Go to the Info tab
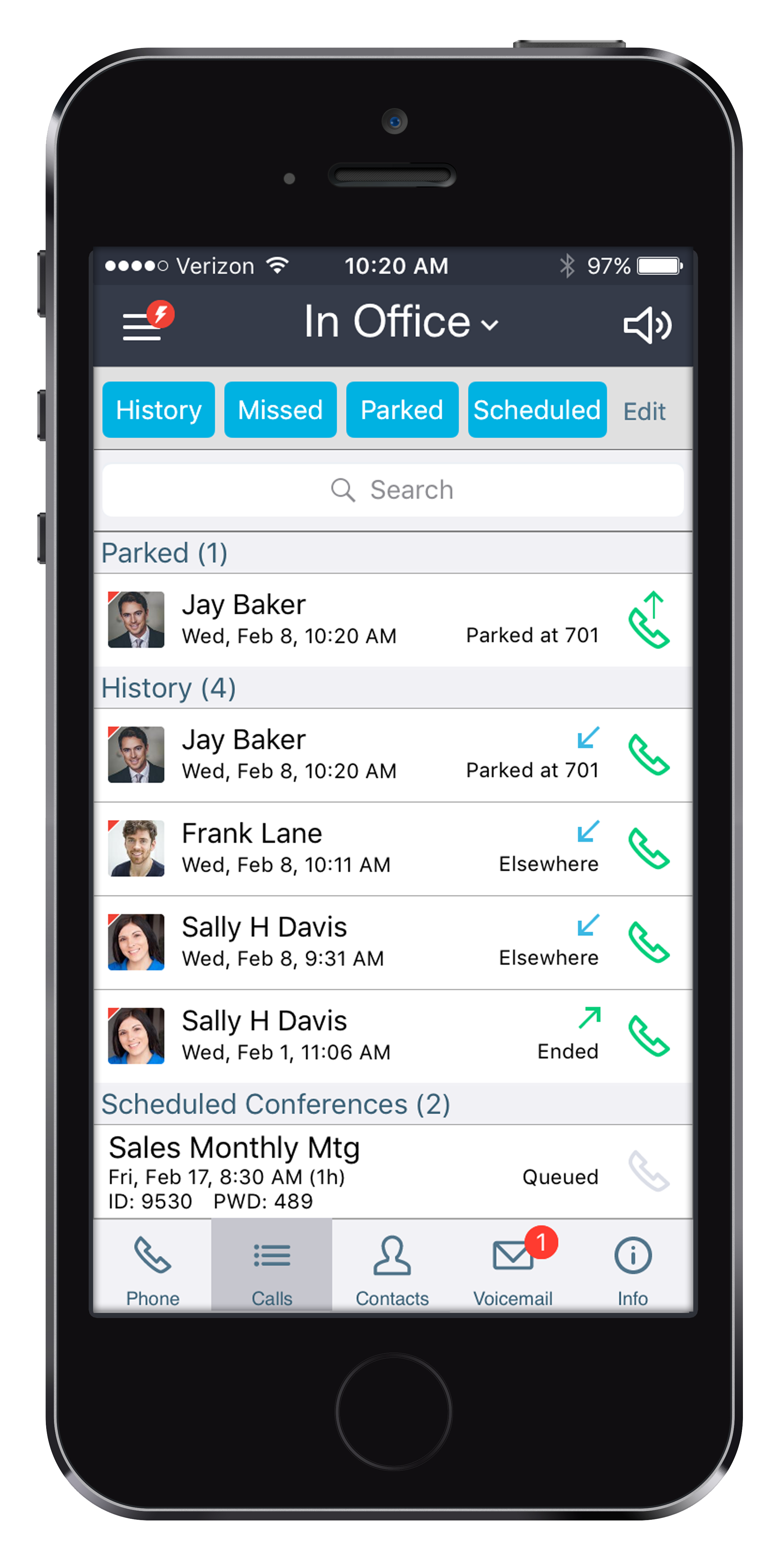The width and height of the screenshot is (783, 1568). 633,1269
